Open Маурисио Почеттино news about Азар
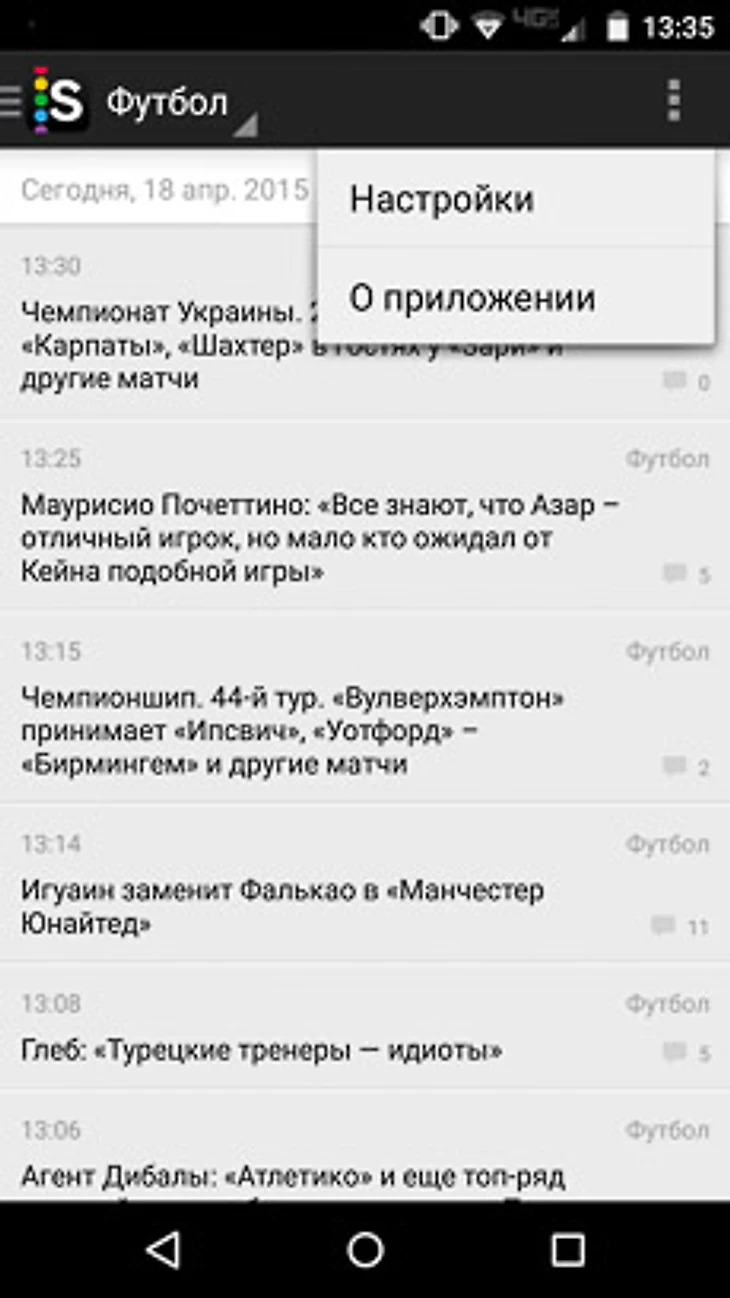 [x=320, y=538]
